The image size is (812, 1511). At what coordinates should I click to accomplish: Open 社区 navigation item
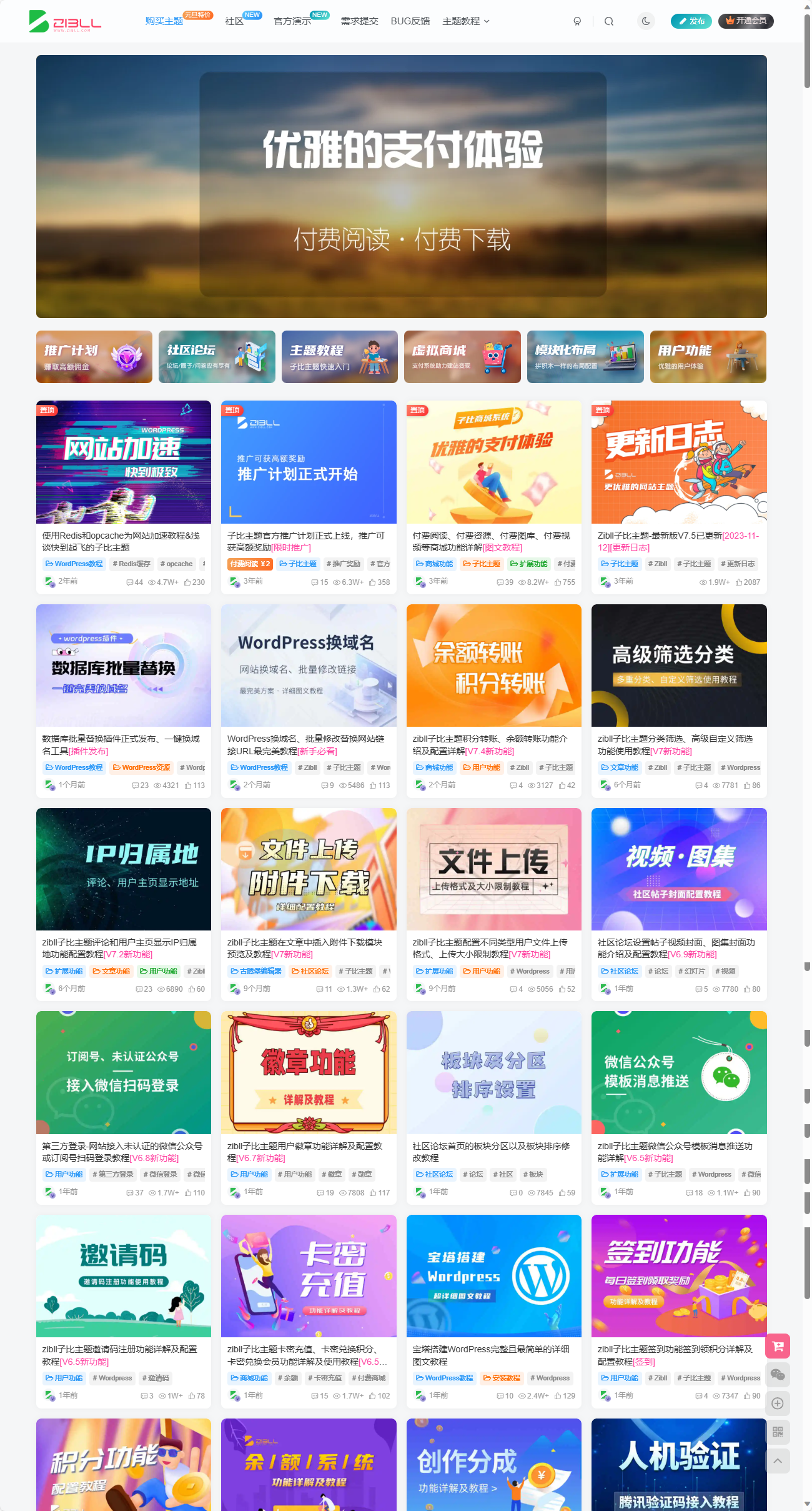point(234,21)
